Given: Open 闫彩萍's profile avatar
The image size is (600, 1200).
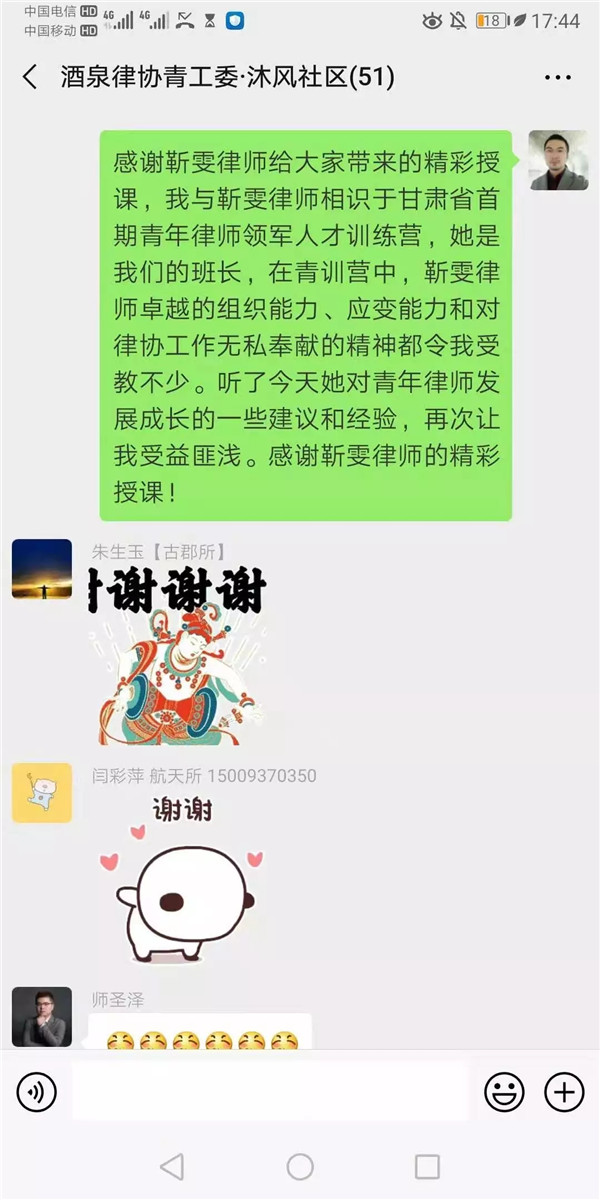Looking at the screenshot, I should [x=42, y=793].
